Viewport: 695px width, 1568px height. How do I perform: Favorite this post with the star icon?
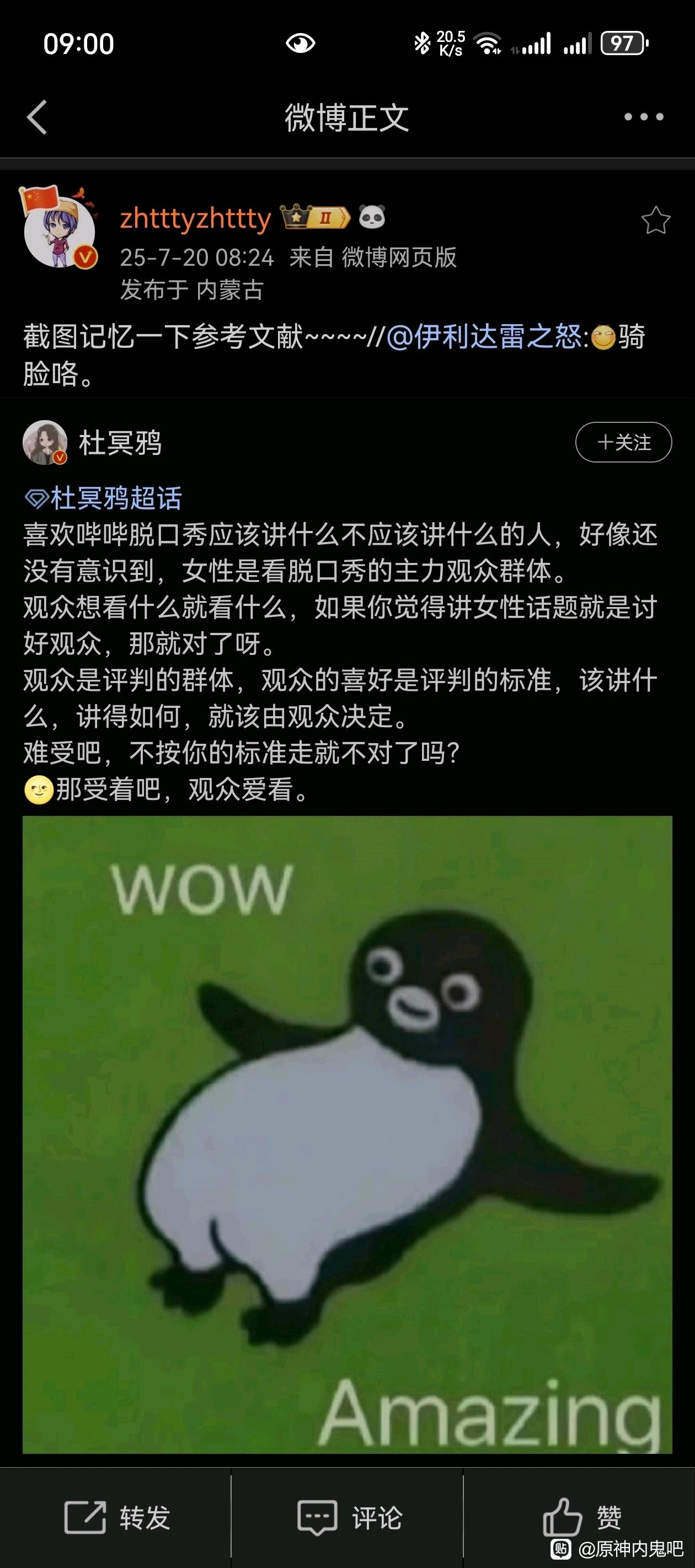pos(655,220)
